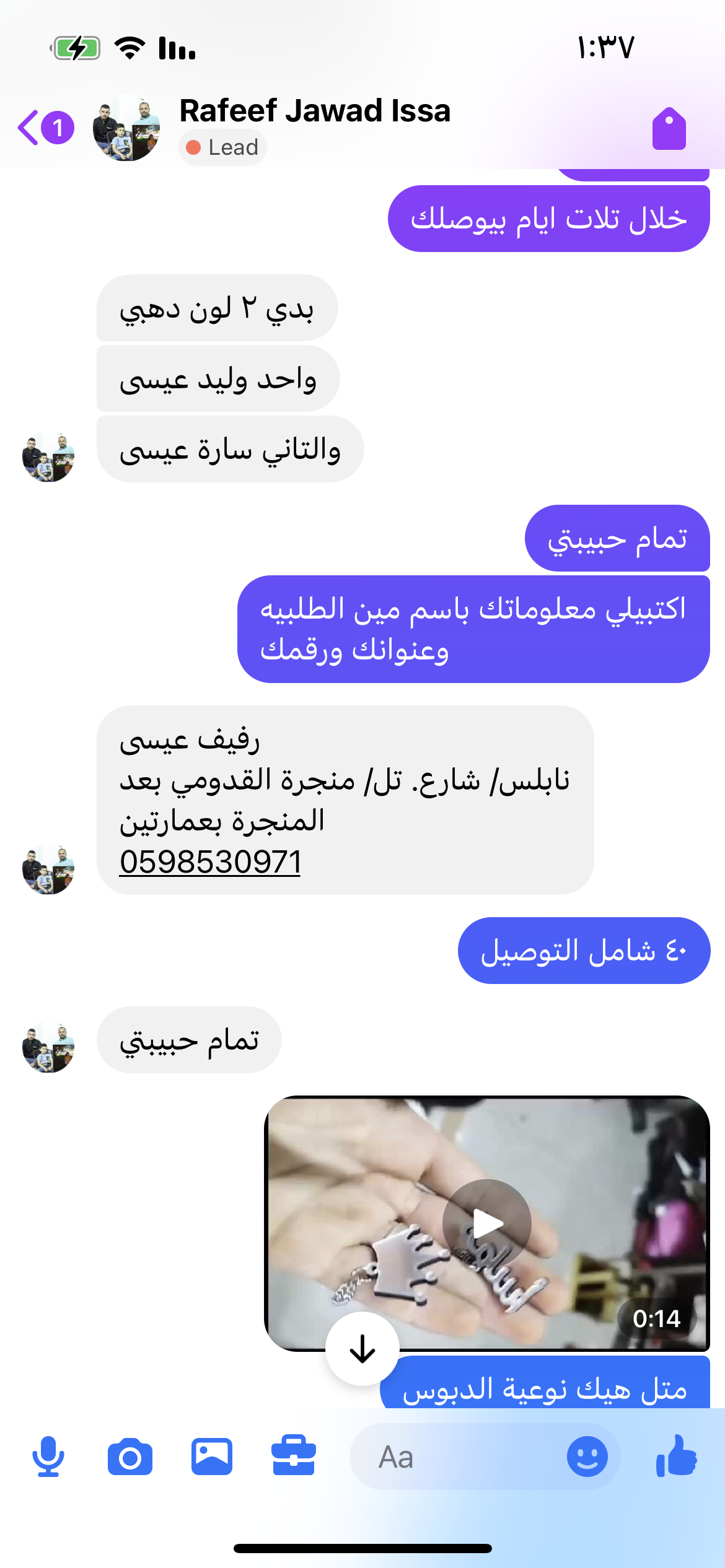Call the phone number 0598530971

pos(210,862)
